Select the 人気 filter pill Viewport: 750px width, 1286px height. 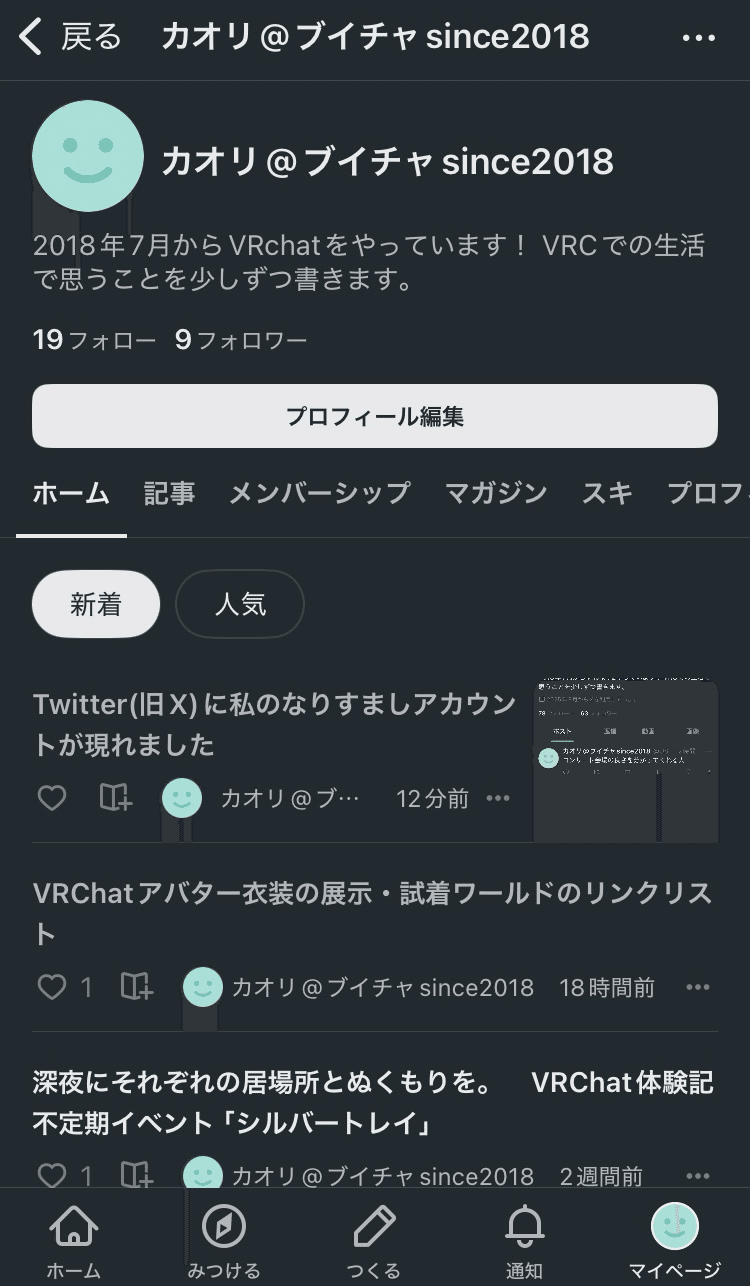[240, 604]
